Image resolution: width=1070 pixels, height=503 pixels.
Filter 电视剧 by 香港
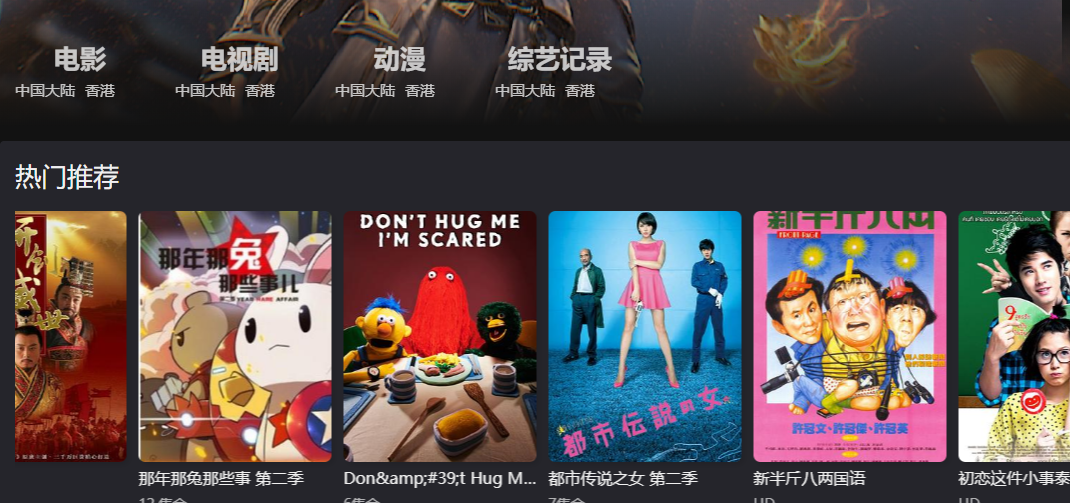pyautogui.click(x=260, y=91)
